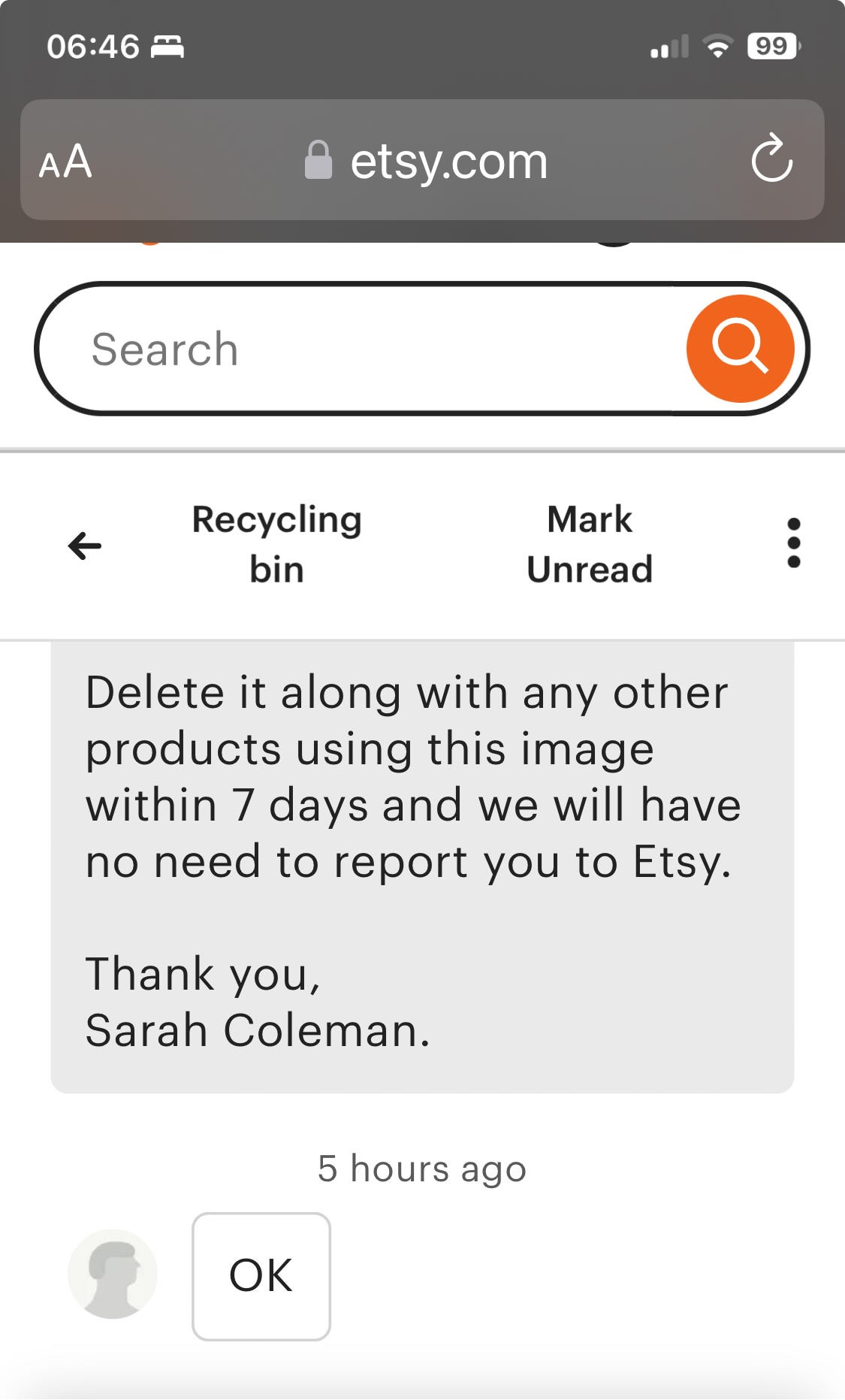Go back with the left arrow
This screenshot has height=1400, width=845.
(x=85, y=546)
